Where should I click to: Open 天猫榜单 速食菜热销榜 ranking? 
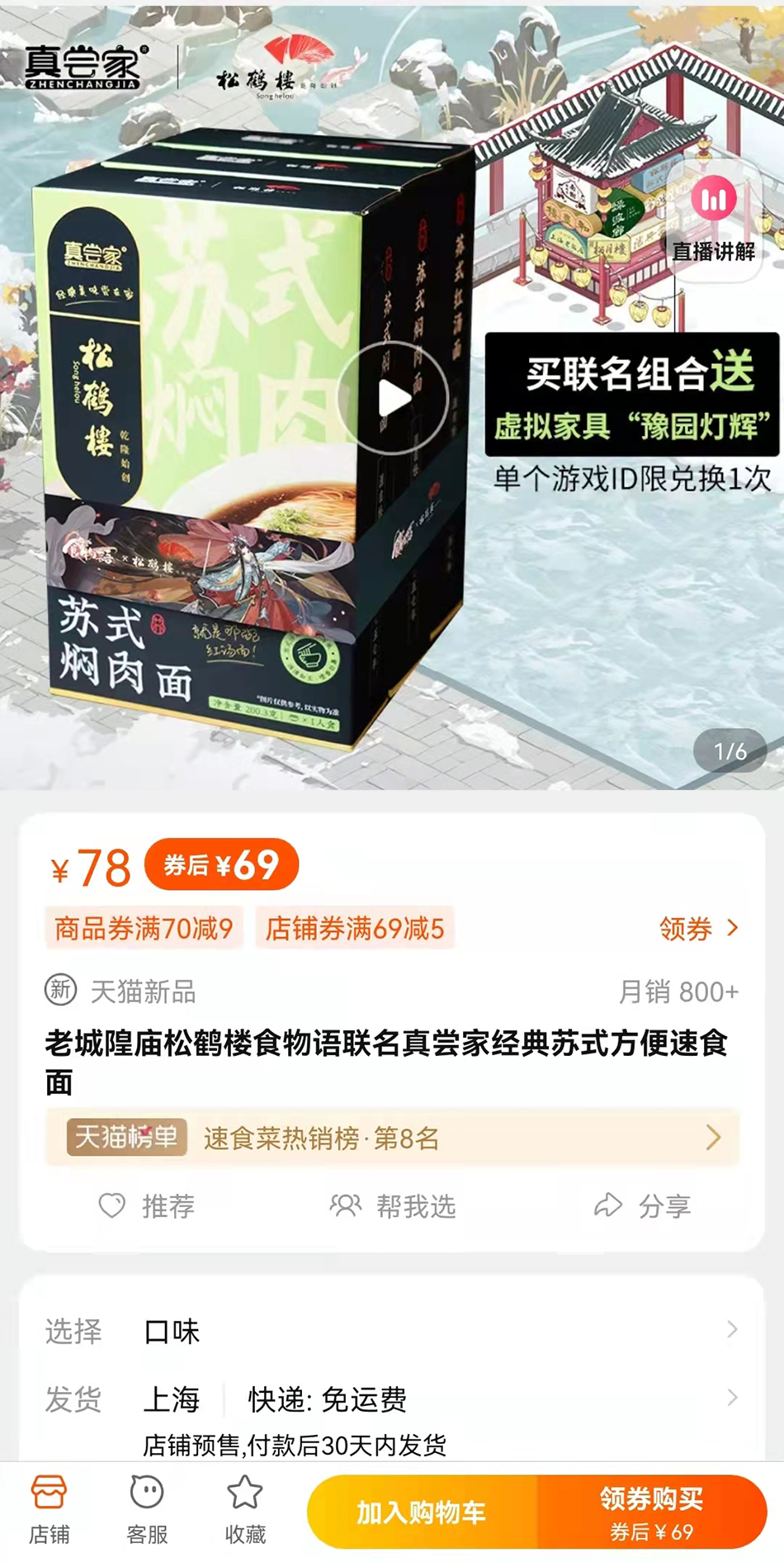coord(392,1138)
